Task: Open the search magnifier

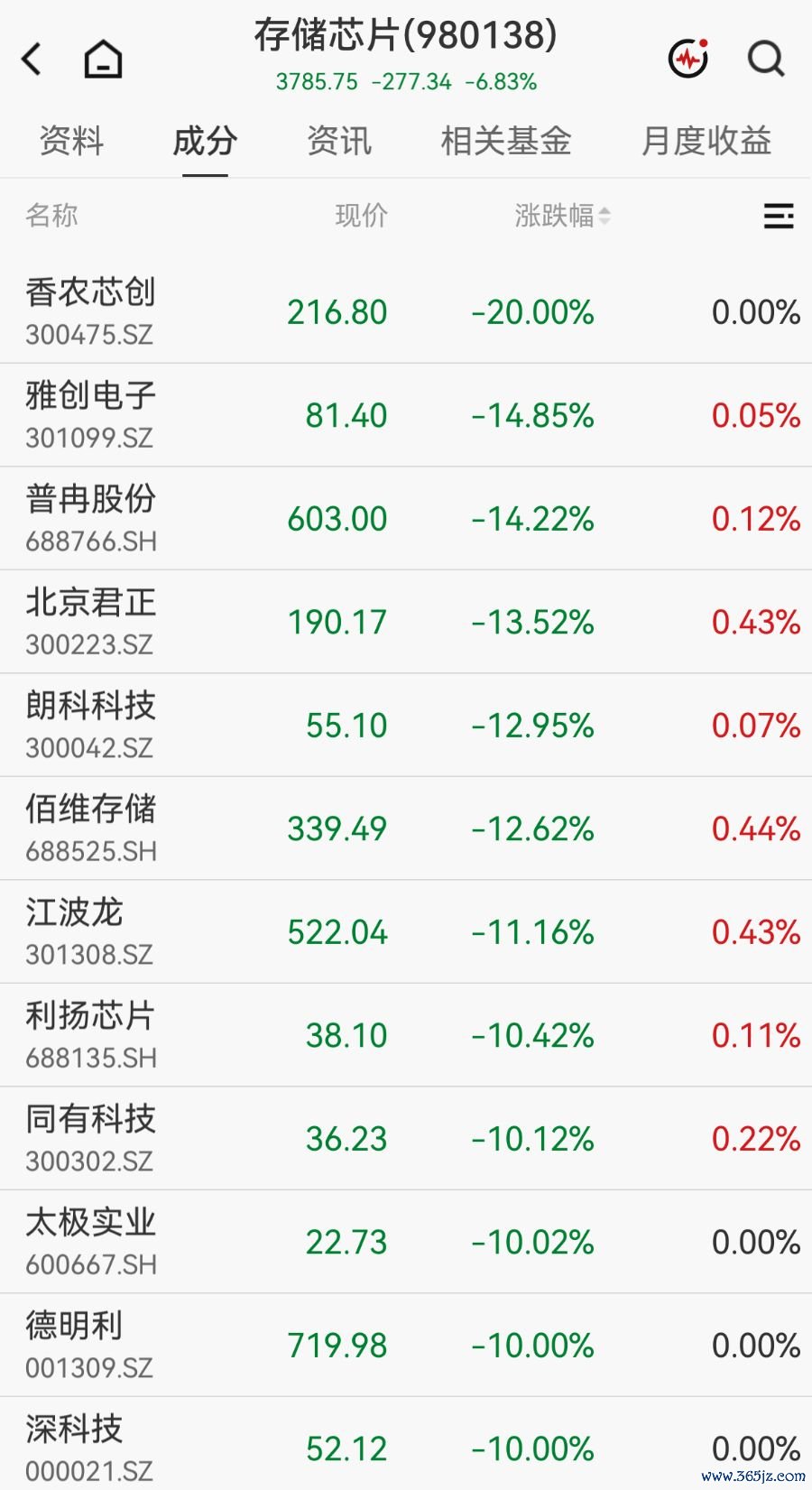Action: click(766, 60)
